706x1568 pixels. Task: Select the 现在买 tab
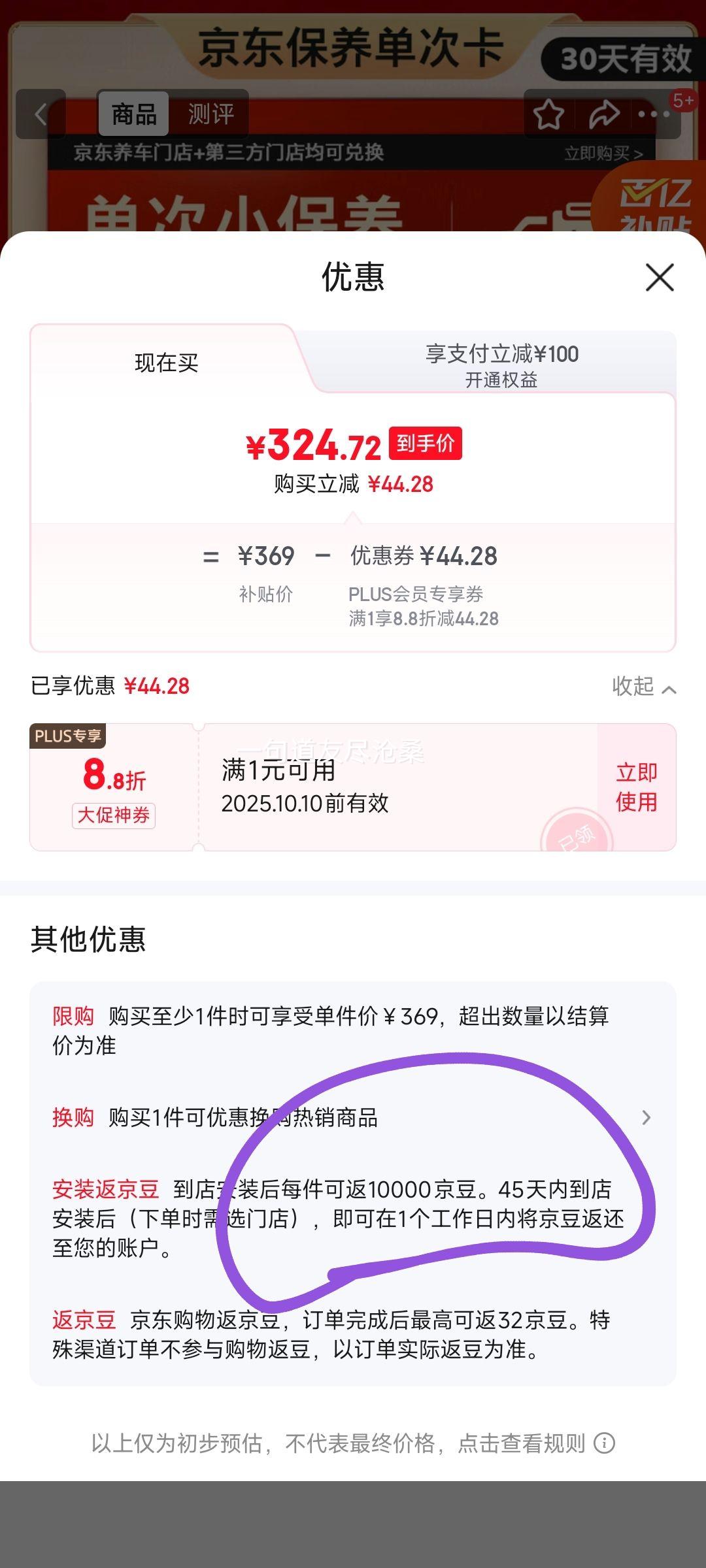pos(166,363)
